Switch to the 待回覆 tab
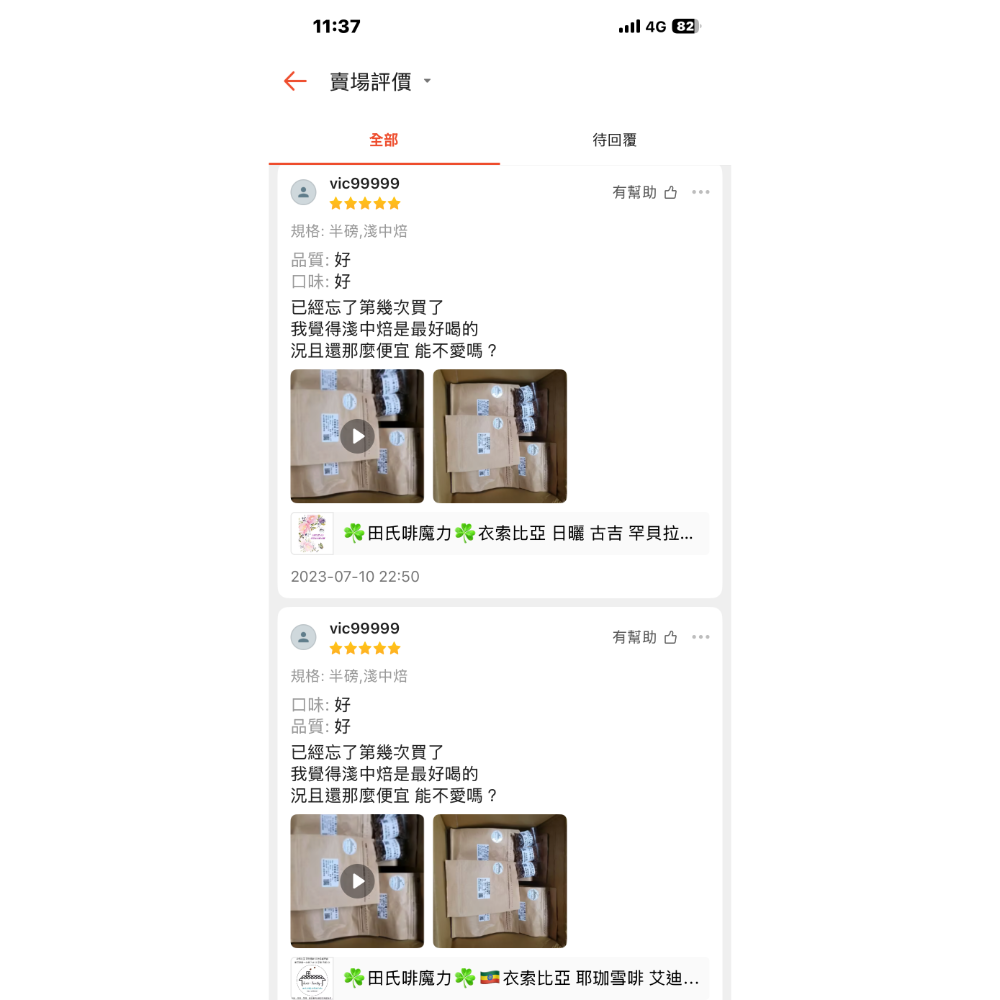Image resolution: width=1000 pixels, height=1000 pixels. (x=615, y=140)
